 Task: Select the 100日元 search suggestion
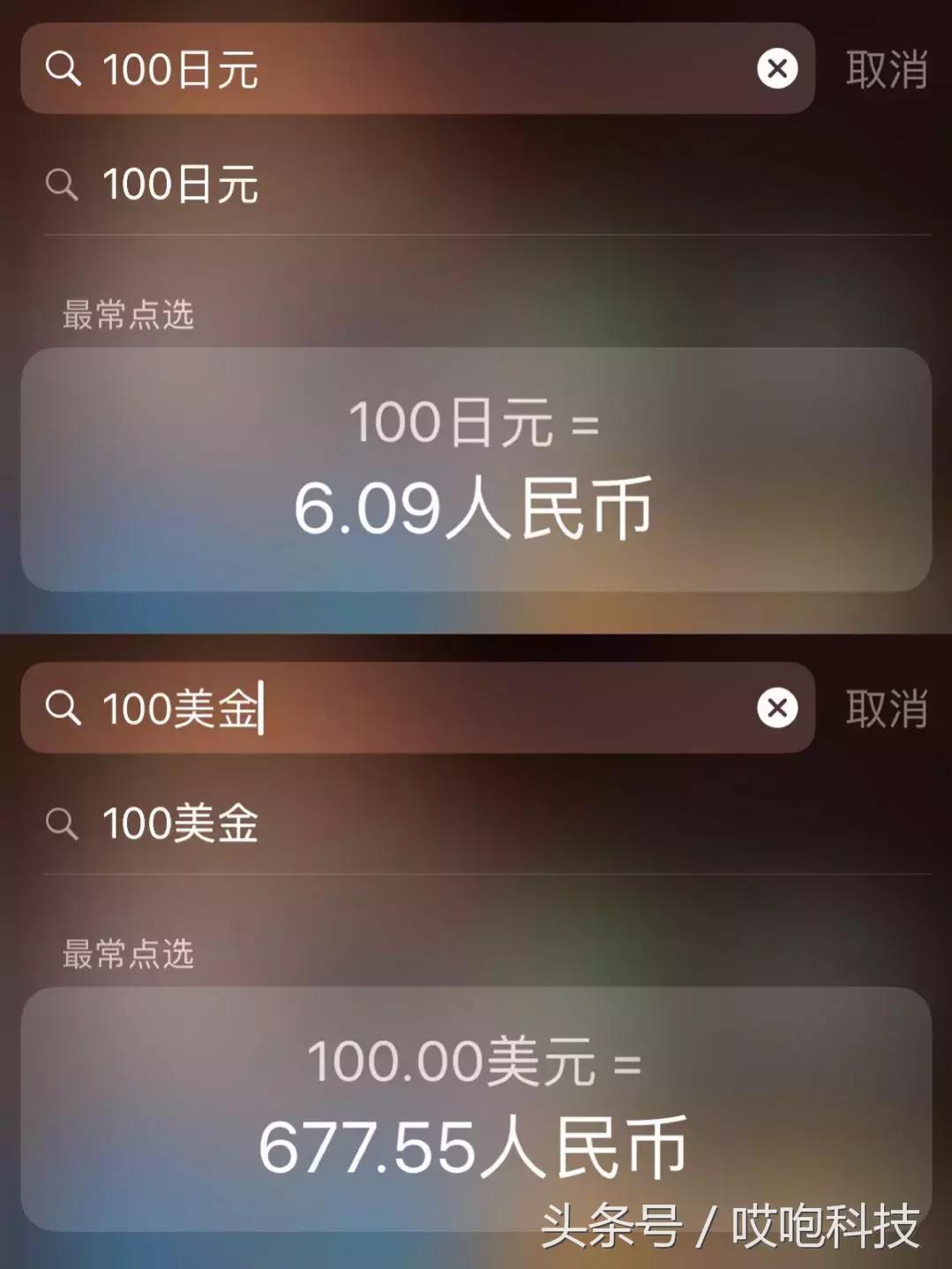181,184
